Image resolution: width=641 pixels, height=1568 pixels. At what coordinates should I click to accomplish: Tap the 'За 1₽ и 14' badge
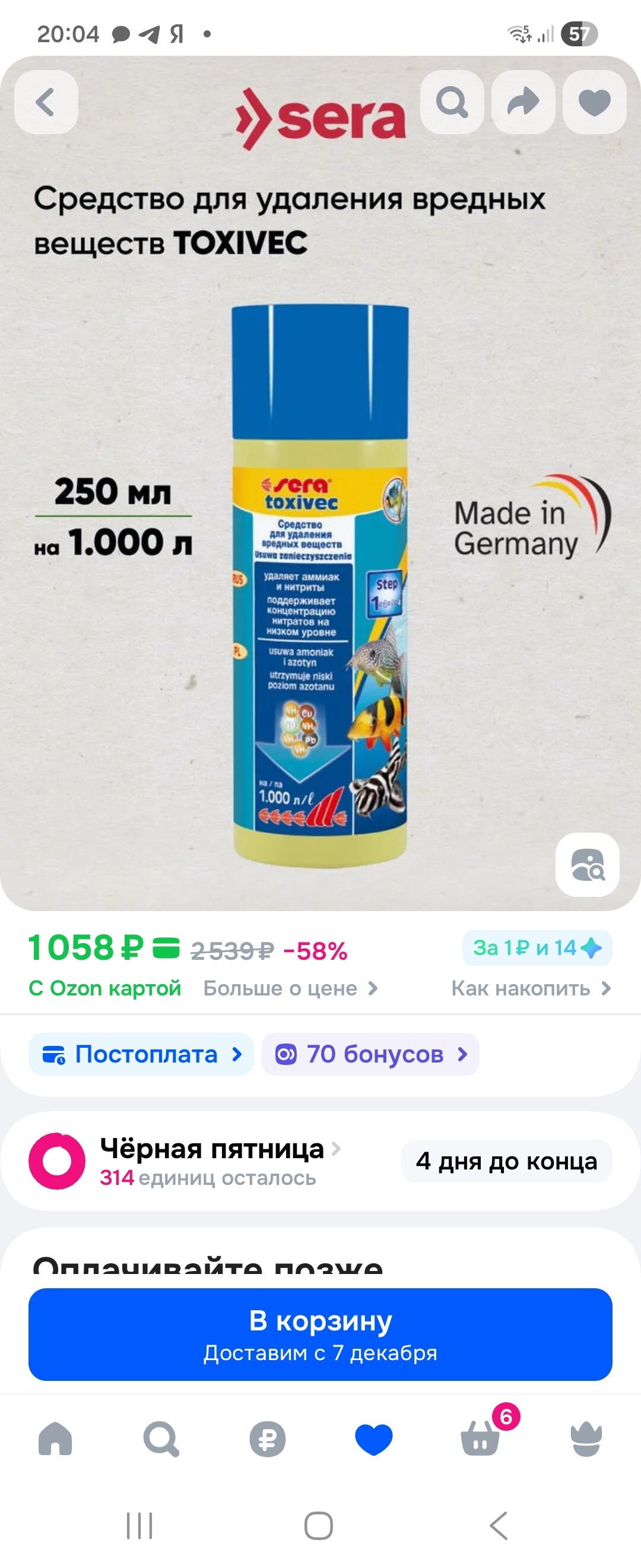click(537, 948)
